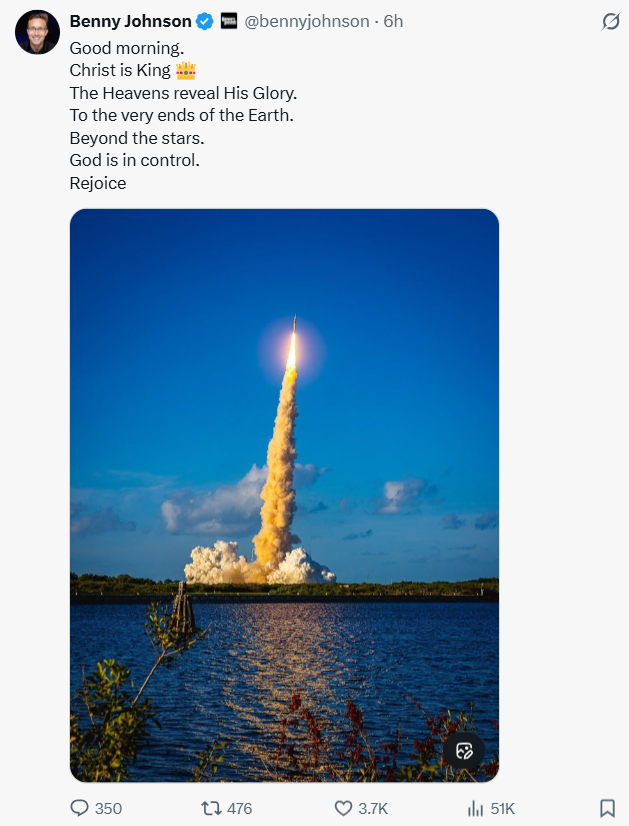Like the post with 3.7K likes
This screenshot has width=629, height=826.
coord(344,808)
